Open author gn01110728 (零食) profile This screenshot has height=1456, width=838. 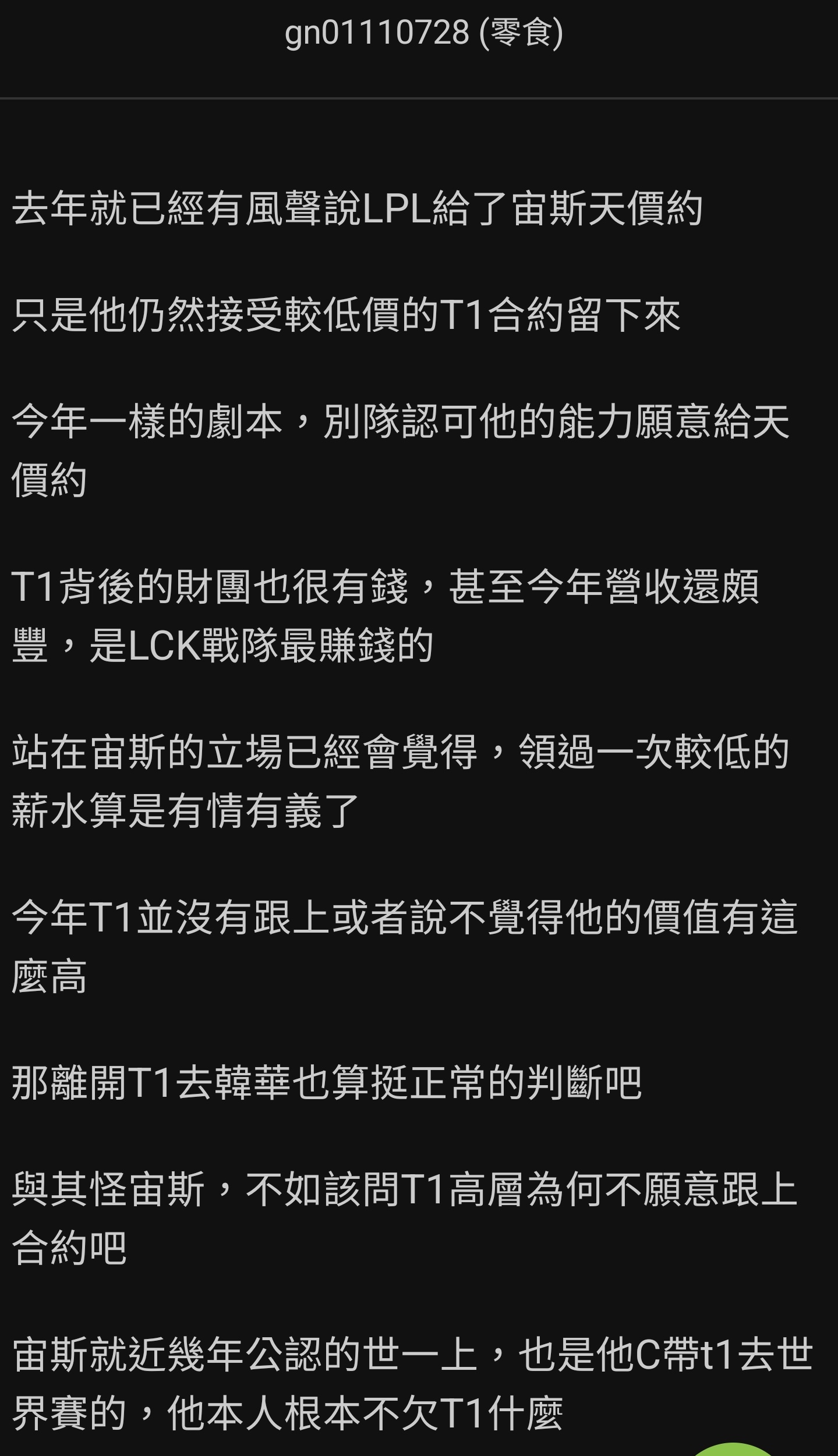pyautogui.click(x=424, y=33)
